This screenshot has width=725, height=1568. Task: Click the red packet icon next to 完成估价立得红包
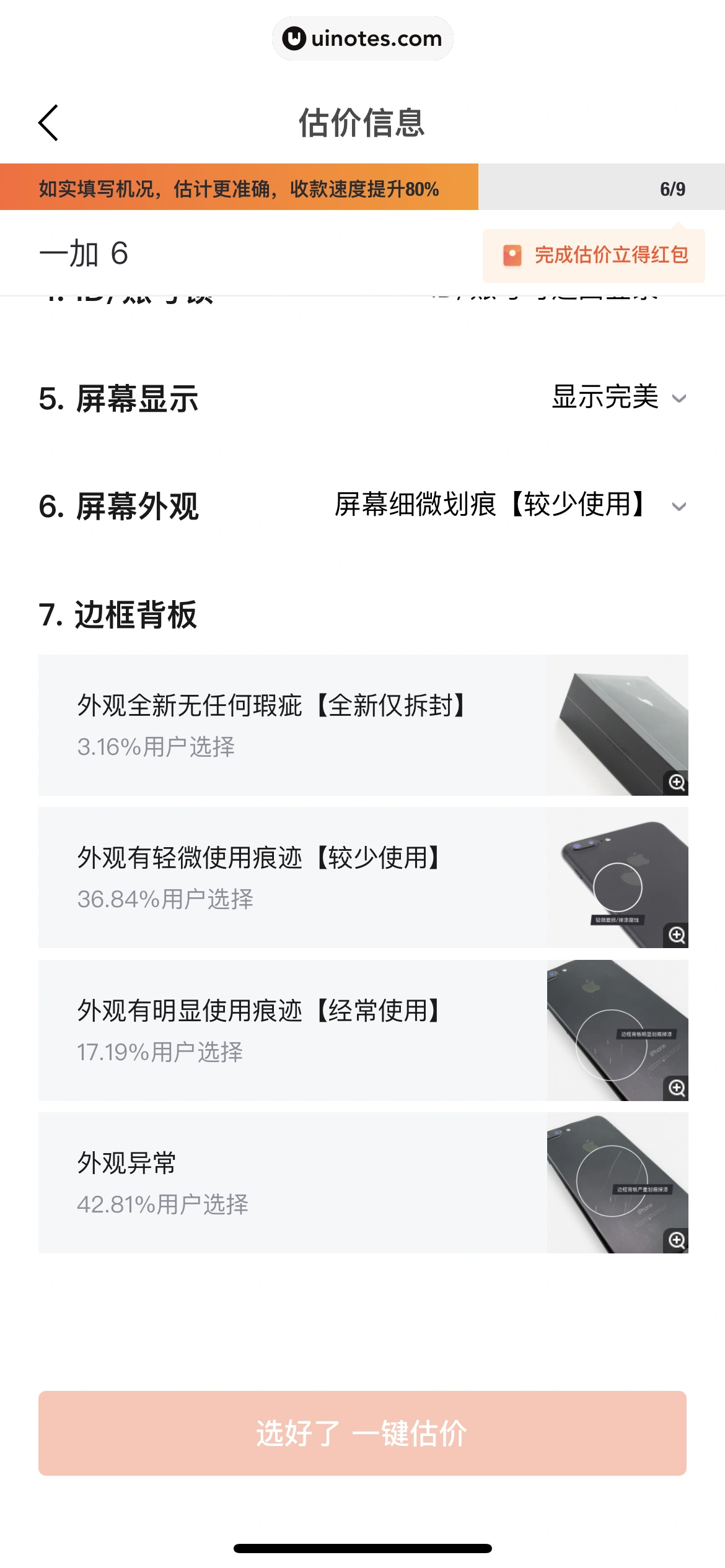click(512, 255)
